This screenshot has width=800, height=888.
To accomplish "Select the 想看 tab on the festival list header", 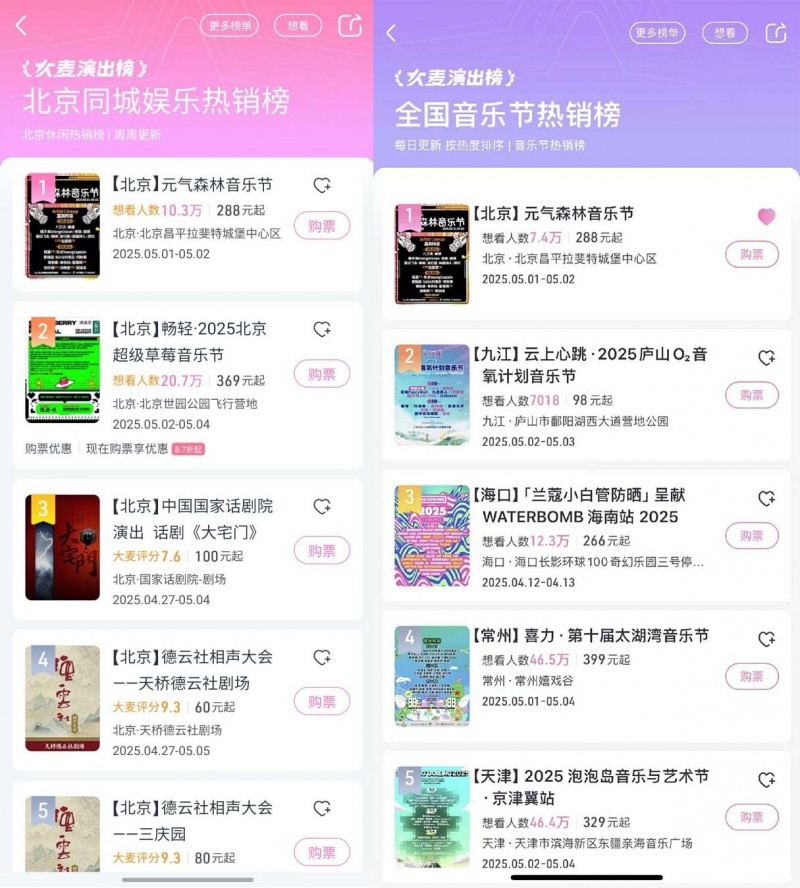I will (725, 33).
